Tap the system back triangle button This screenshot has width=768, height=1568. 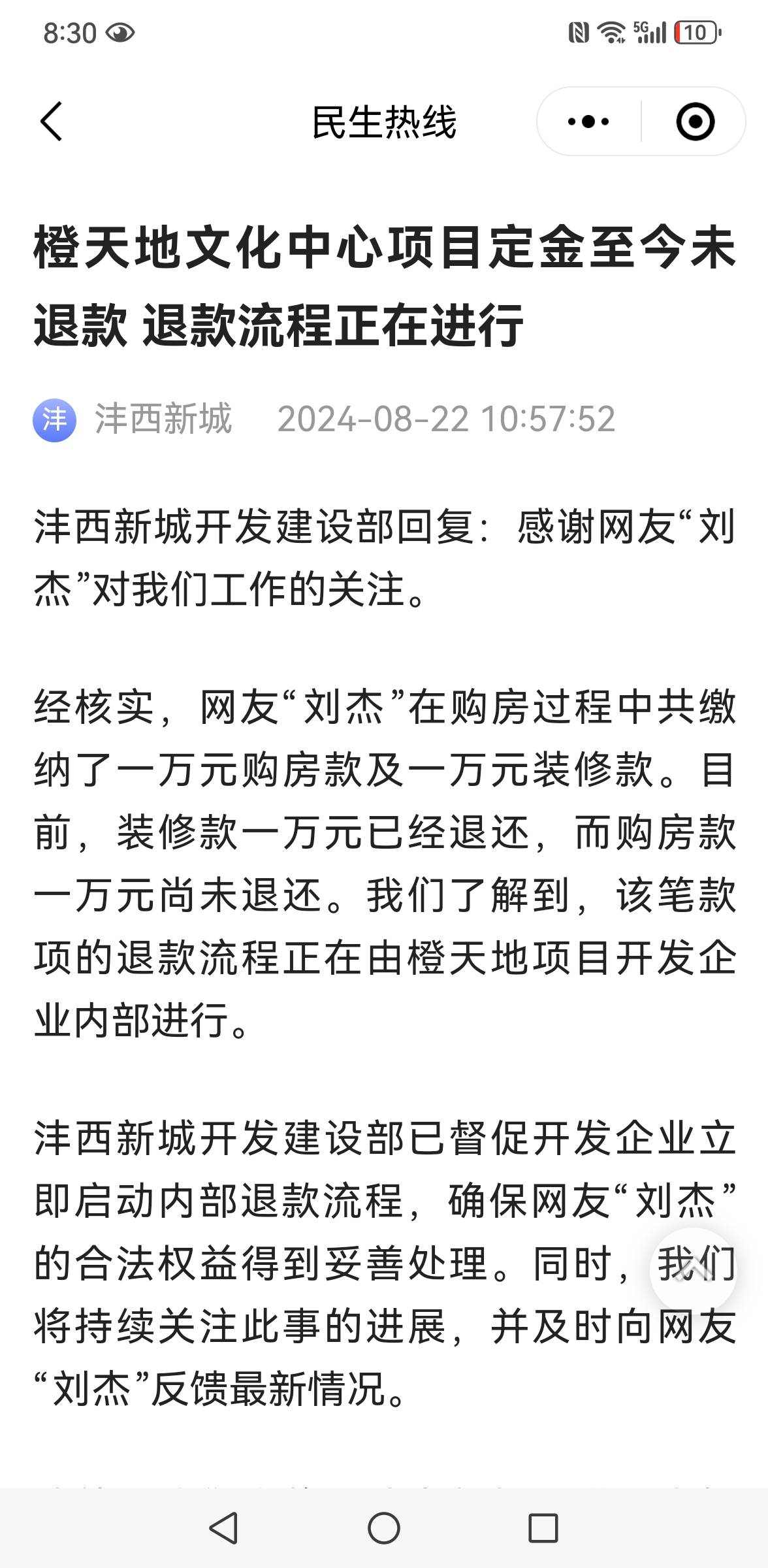click(x=223, y=1529)
